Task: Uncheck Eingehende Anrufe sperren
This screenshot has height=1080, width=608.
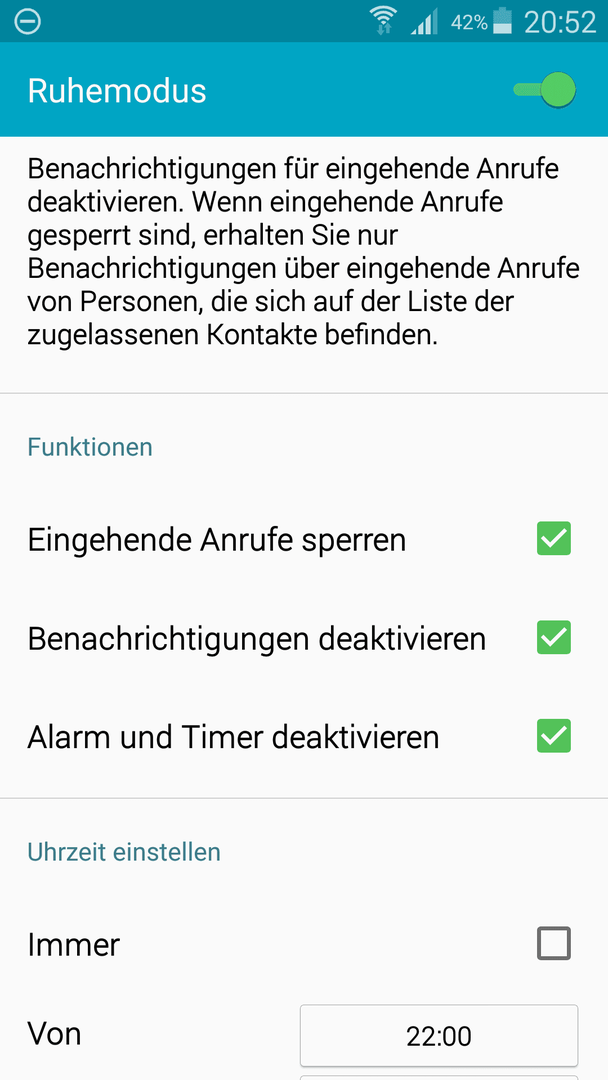Action: click(554, 539)
